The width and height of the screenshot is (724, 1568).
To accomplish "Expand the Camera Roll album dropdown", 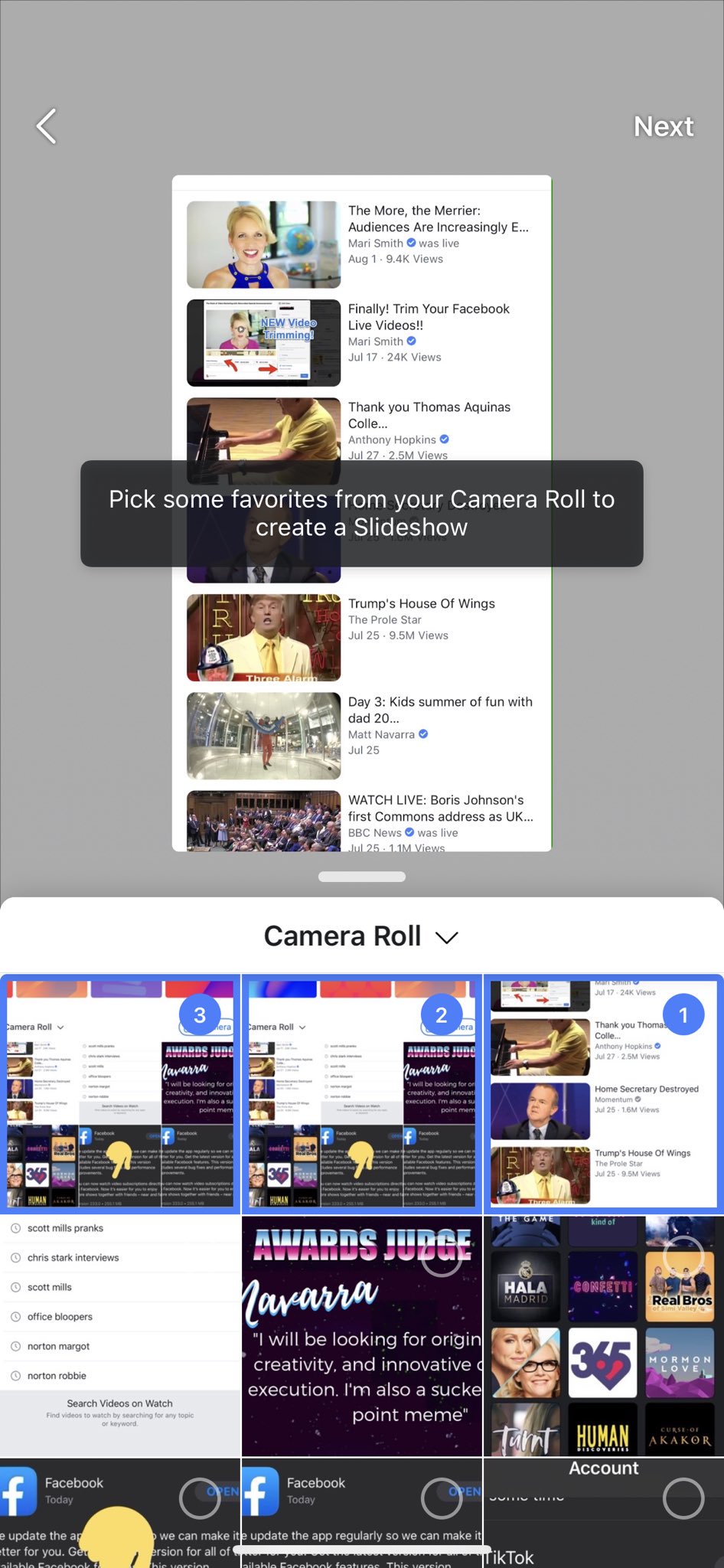I will 361,936.
